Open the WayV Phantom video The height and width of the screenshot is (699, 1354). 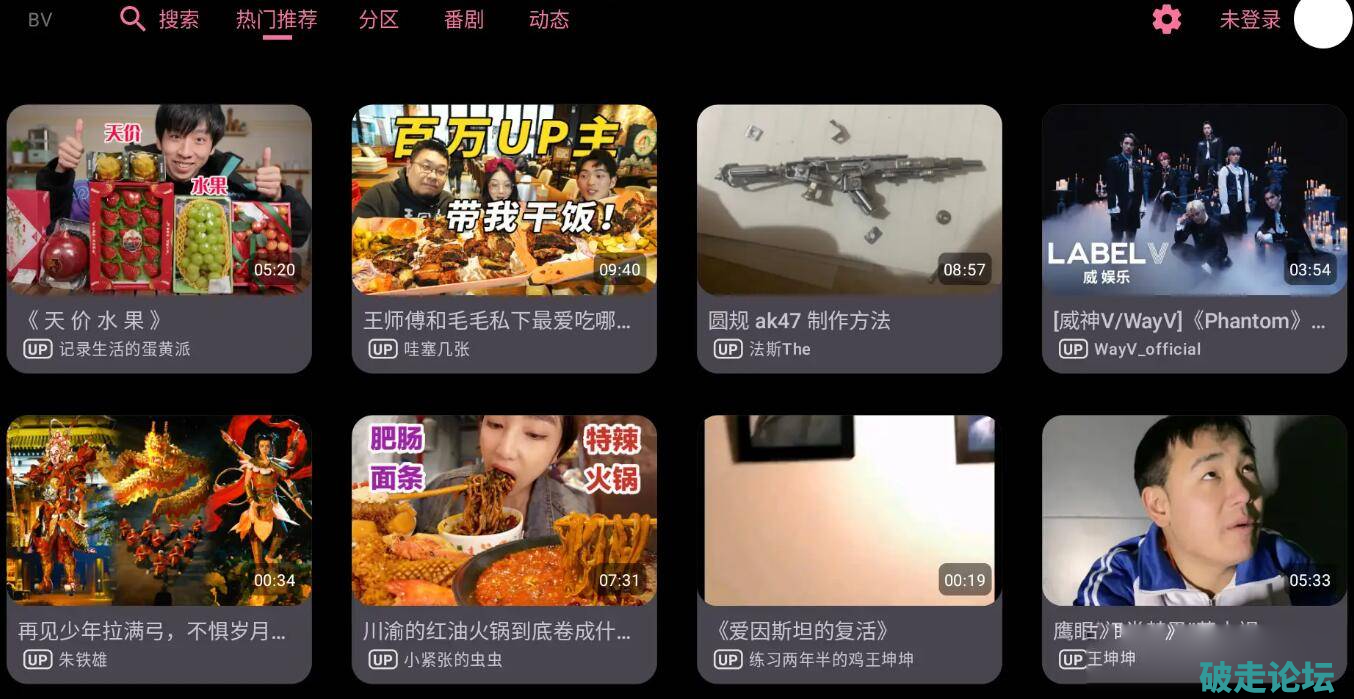pos(1194,201)
